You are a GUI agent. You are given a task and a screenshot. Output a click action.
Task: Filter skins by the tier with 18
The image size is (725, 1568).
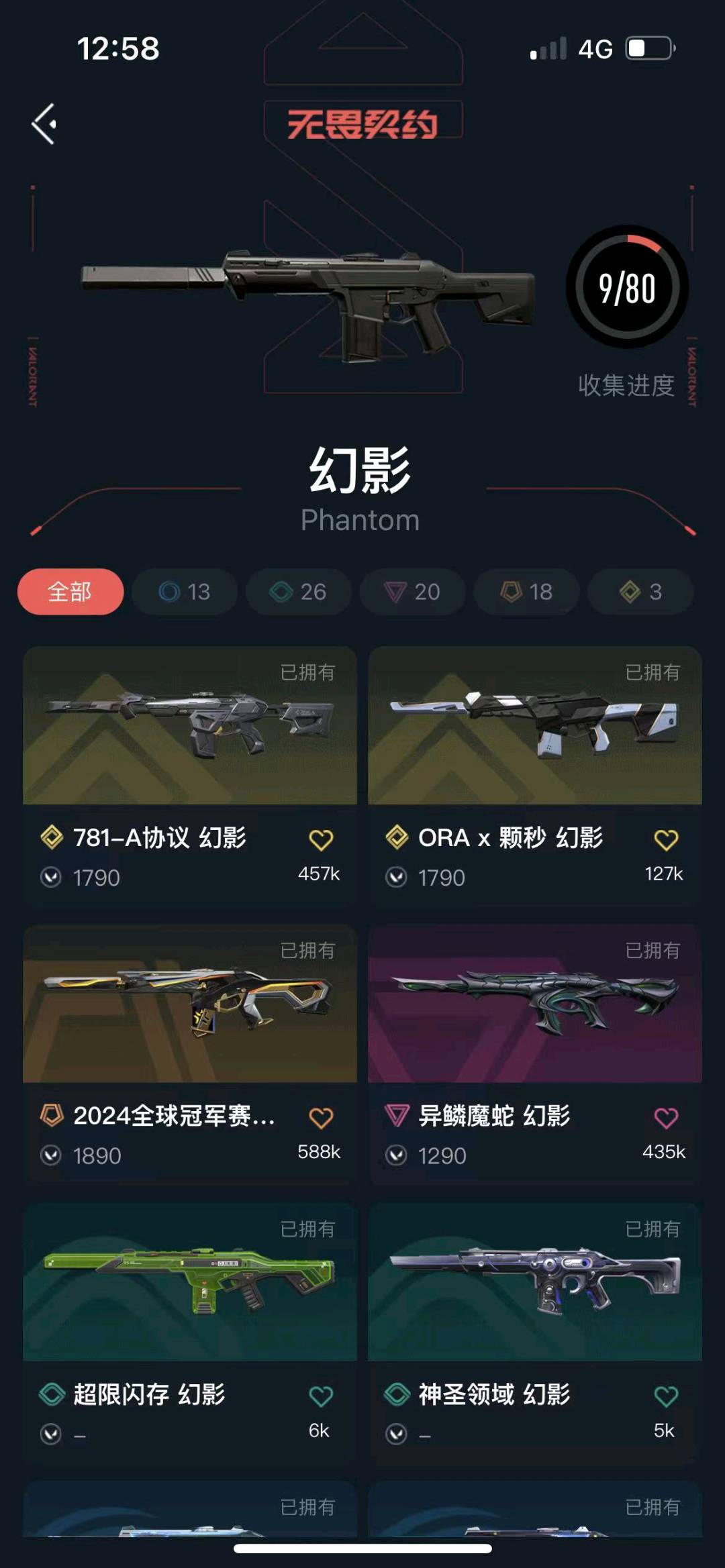526,592
